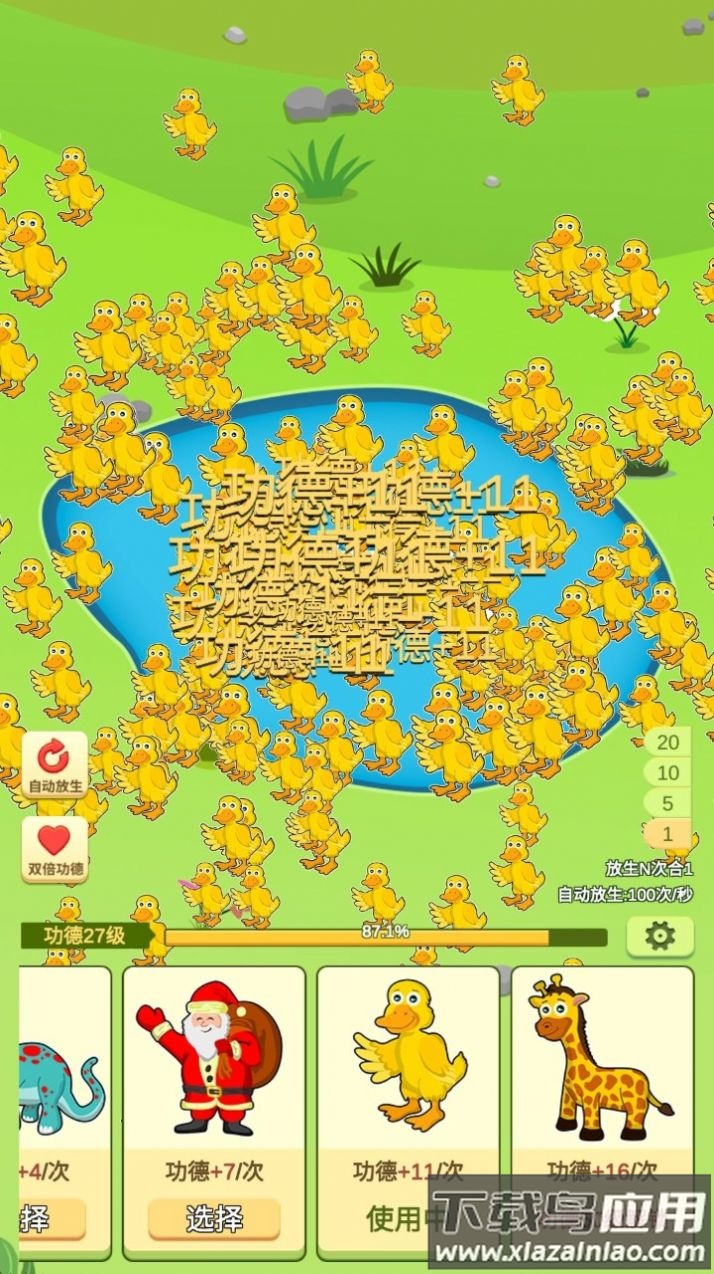Set release multiplier to 1
Image resolution: width=714 pixels, height=1274 pixels.
667,834
